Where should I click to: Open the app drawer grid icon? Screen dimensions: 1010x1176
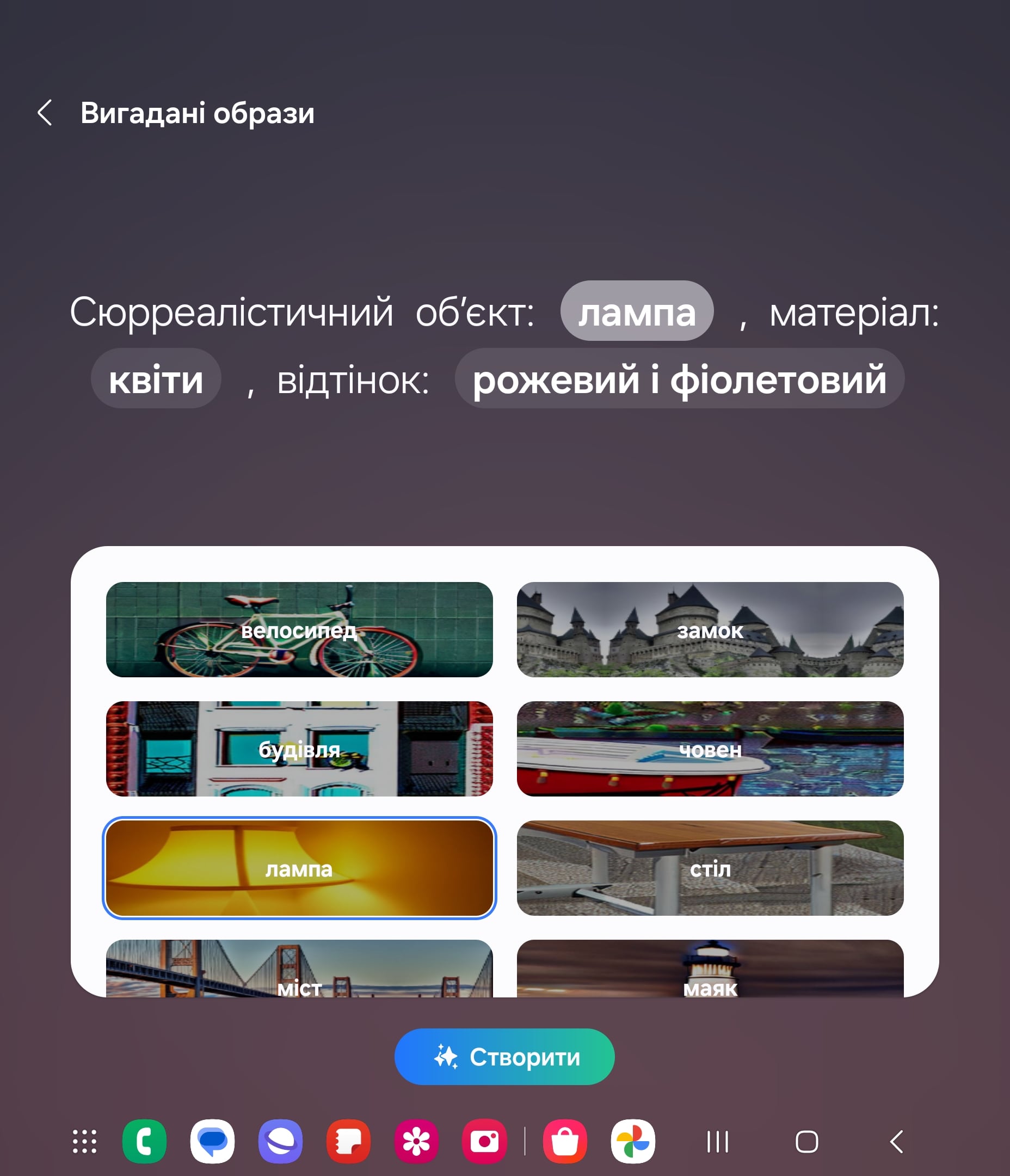point(84,1141)
